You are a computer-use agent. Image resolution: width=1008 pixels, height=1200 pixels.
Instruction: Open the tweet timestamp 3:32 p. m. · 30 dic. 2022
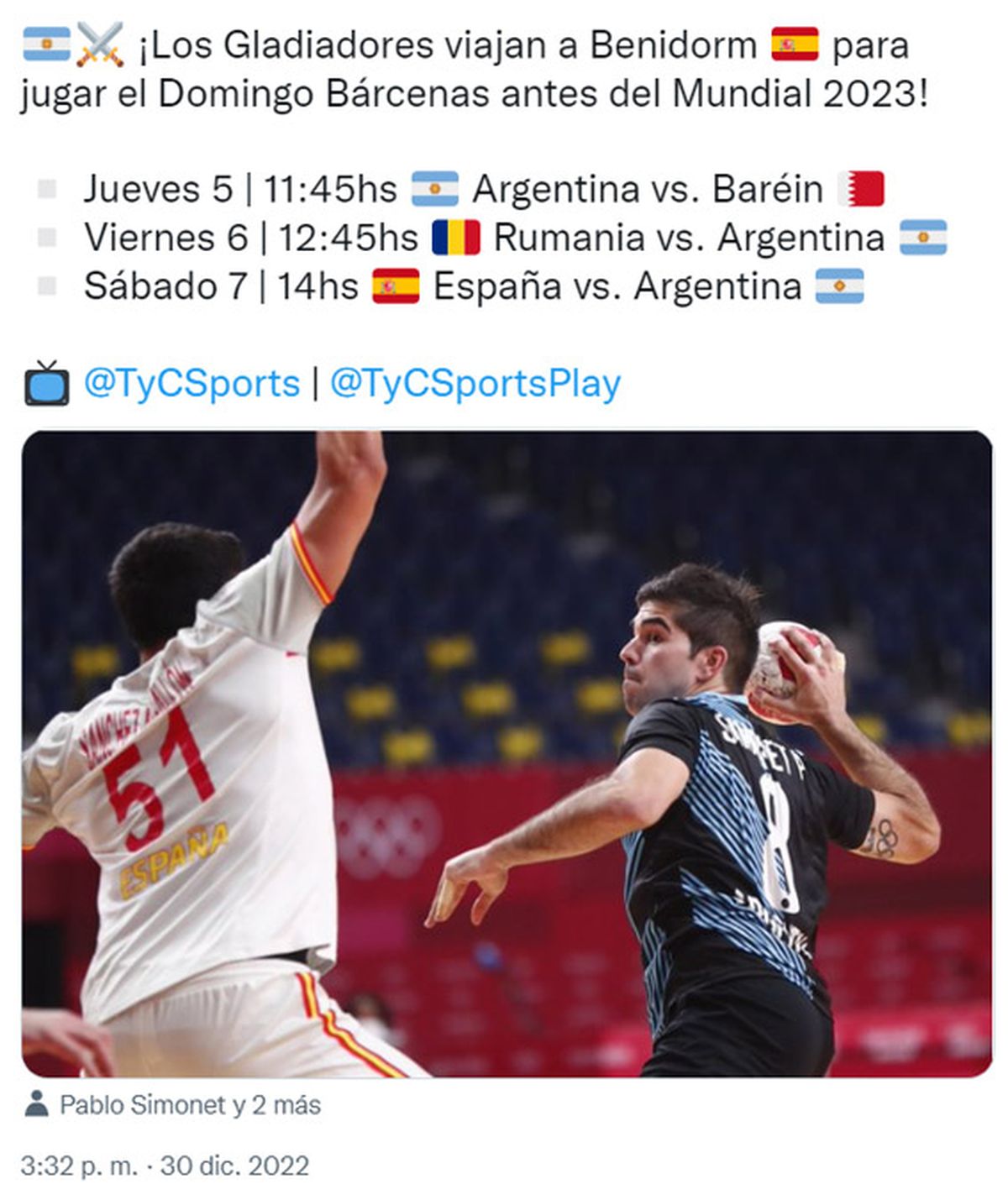pos(165,1166)
